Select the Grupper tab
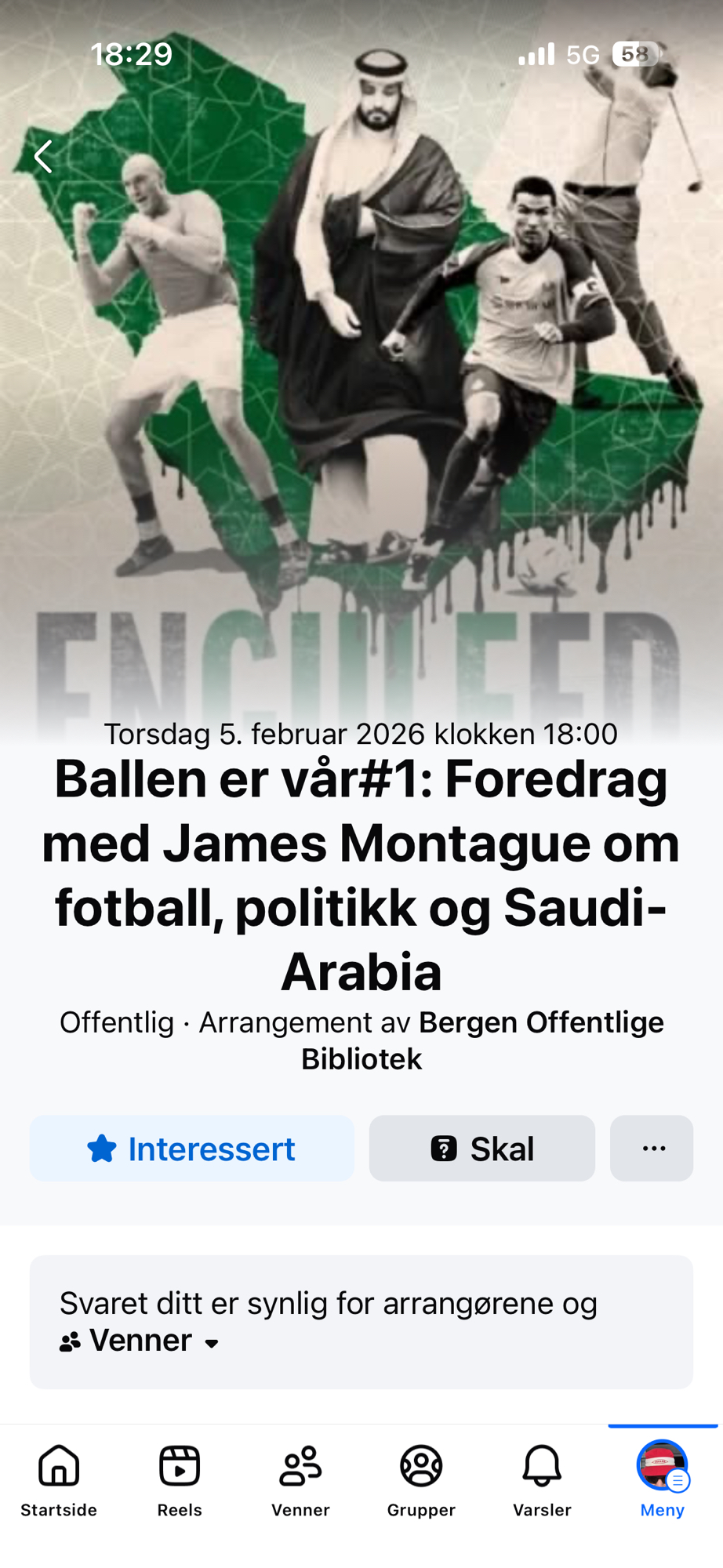Viewport: 723px width, 1568px height. coord(421,1479)
